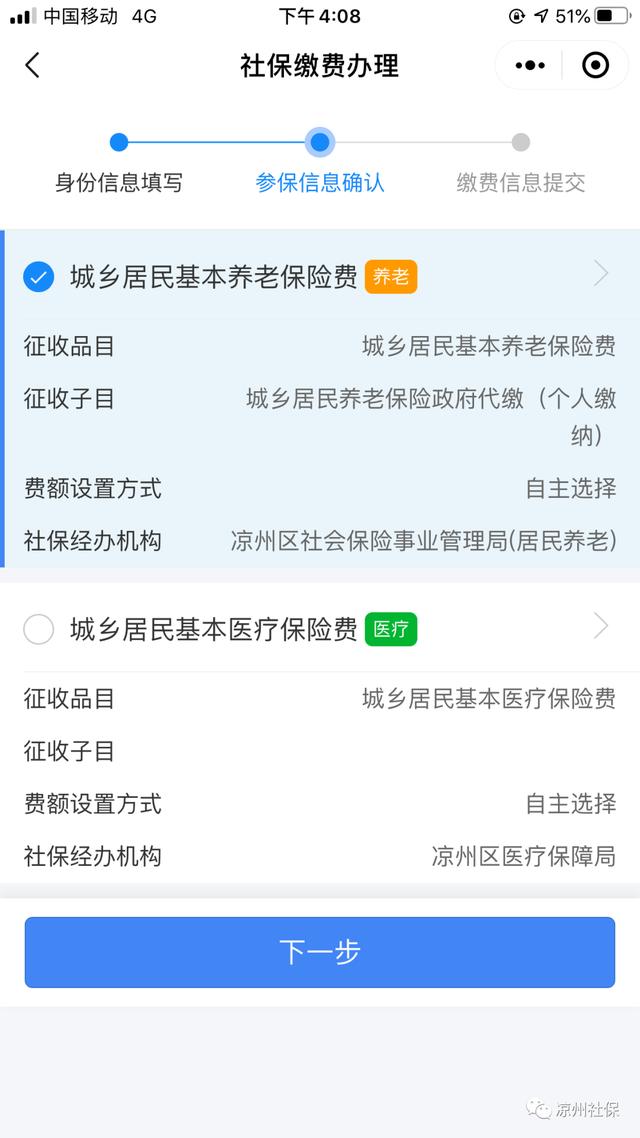The width and height of the screenshot is (640, 1138).
Task: Close the mini program with the circle icon
Action: coord(595,66)
